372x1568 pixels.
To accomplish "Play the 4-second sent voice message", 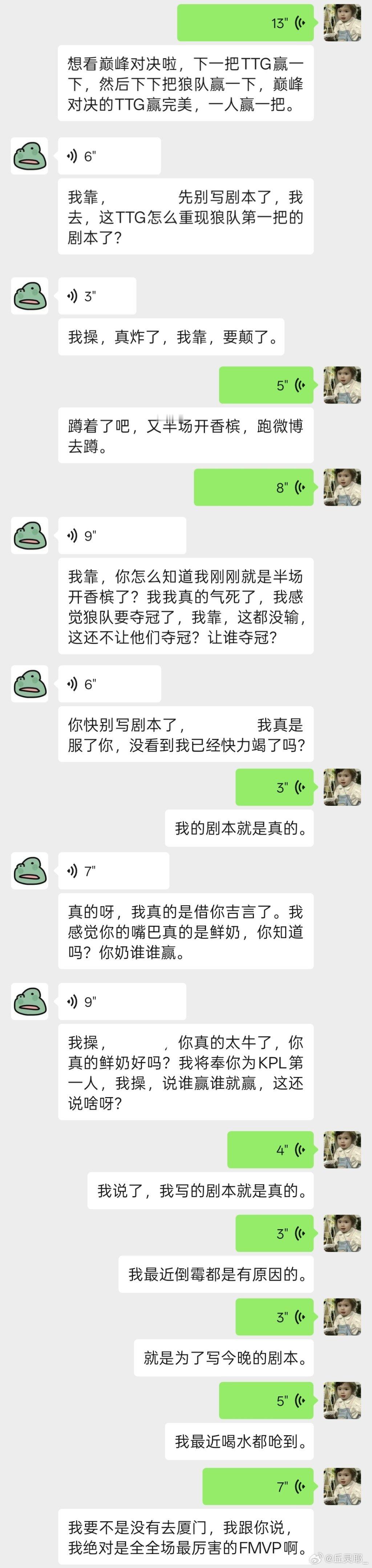I will (270, 1150).
